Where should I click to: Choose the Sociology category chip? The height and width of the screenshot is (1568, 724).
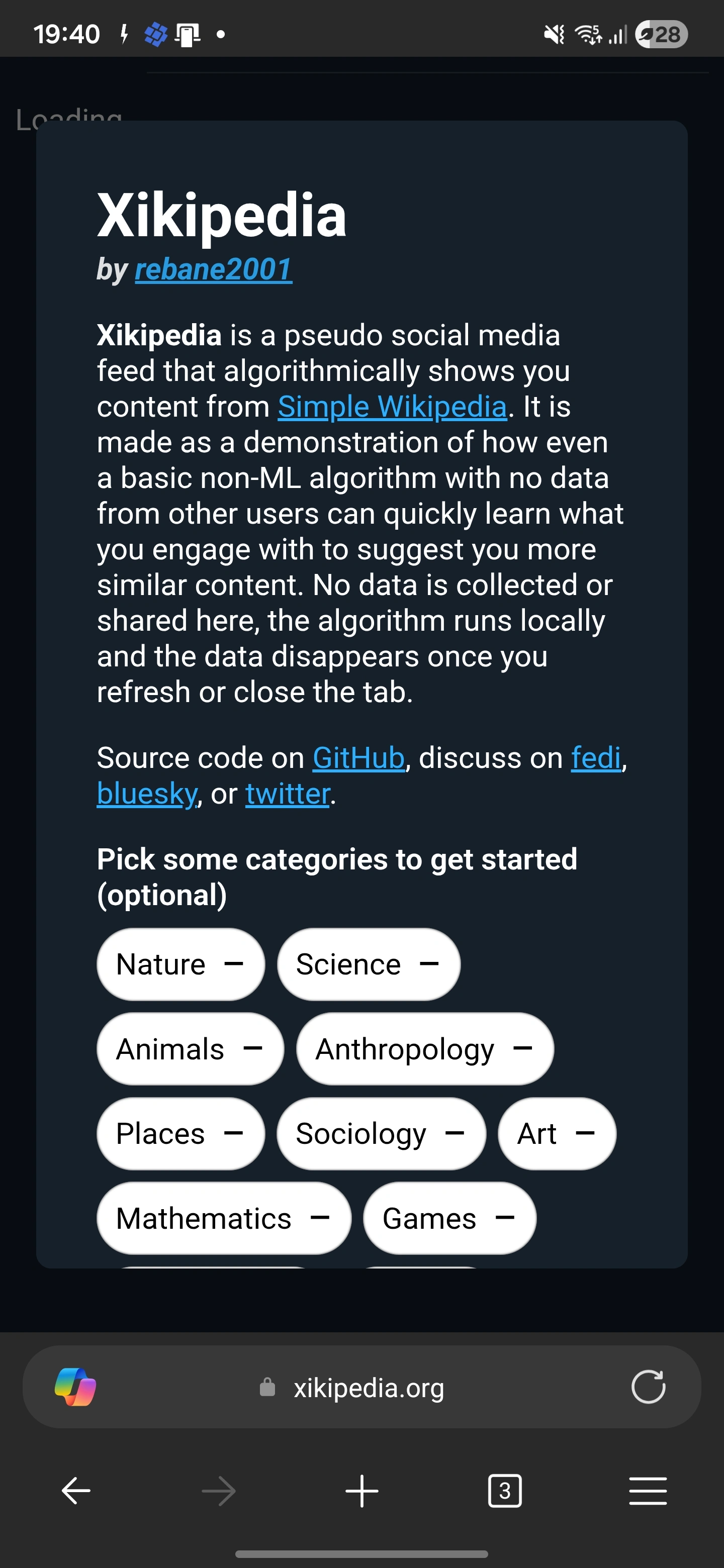click(381, 1133)
